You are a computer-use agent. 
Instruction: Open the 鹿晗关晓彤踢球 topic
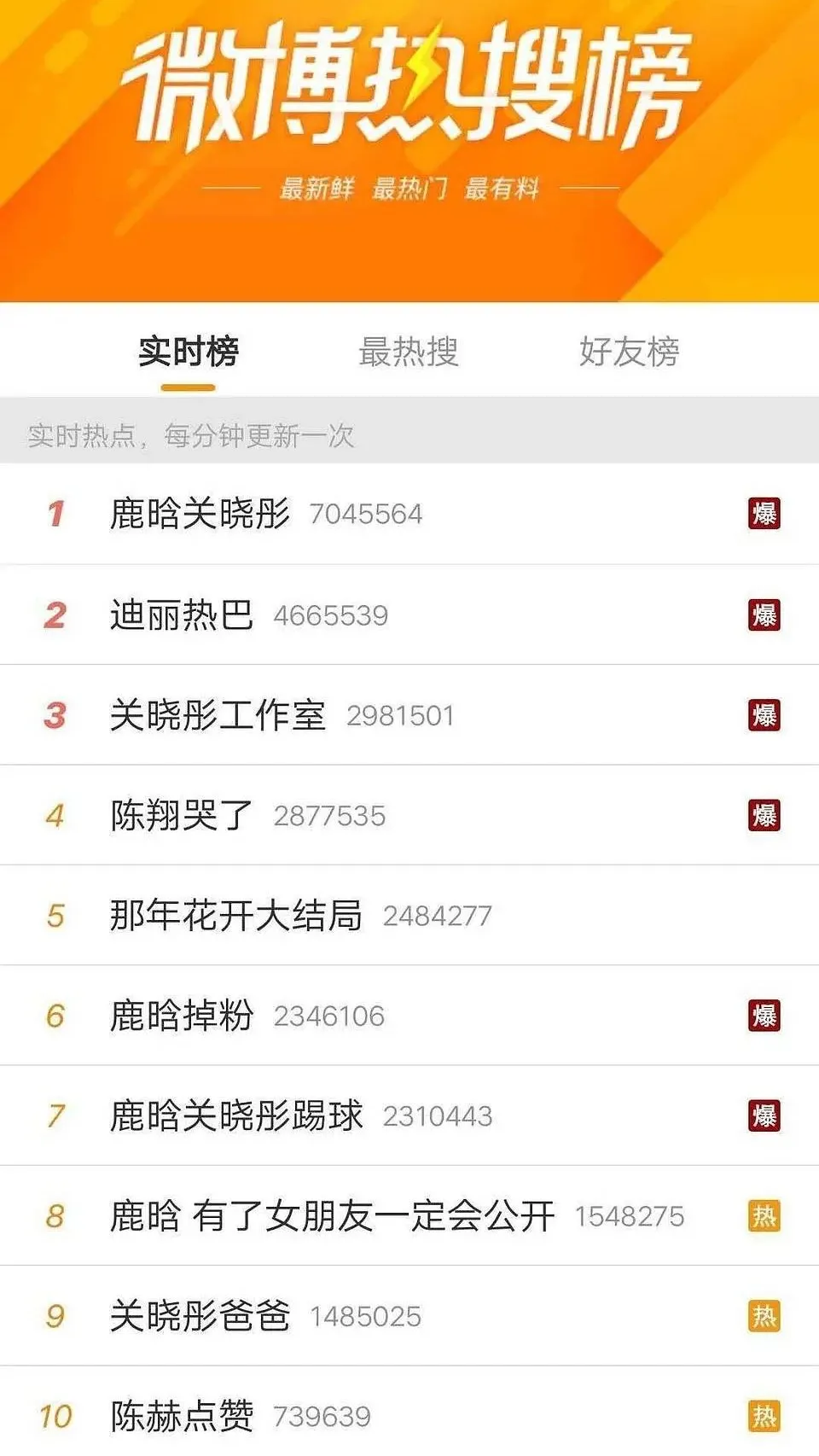click(x=236, y=1115)
